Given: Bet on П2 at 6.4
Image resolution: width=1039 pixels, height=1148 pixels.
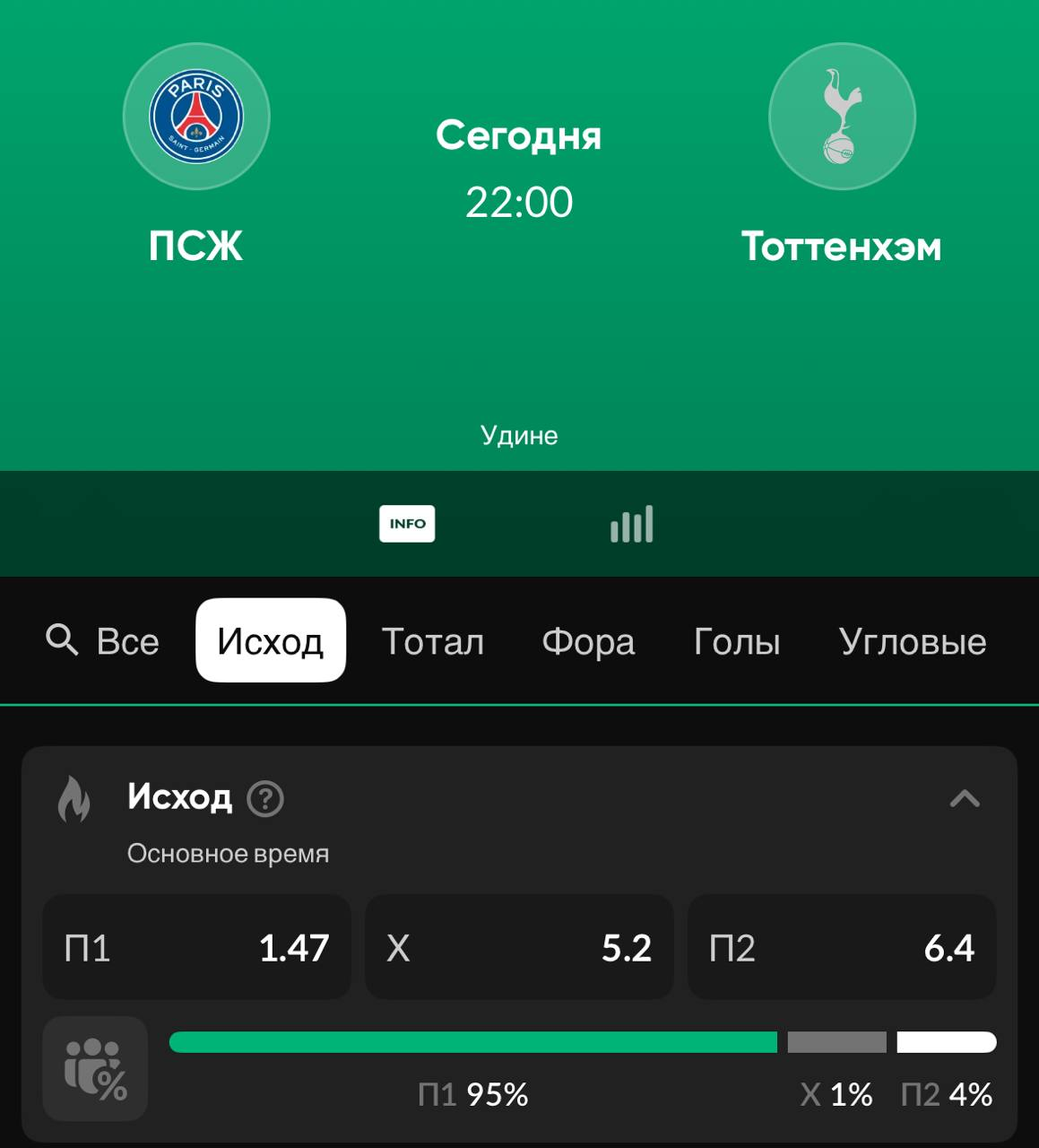Looking at the screenshot, I should click(x=842, y=947).
